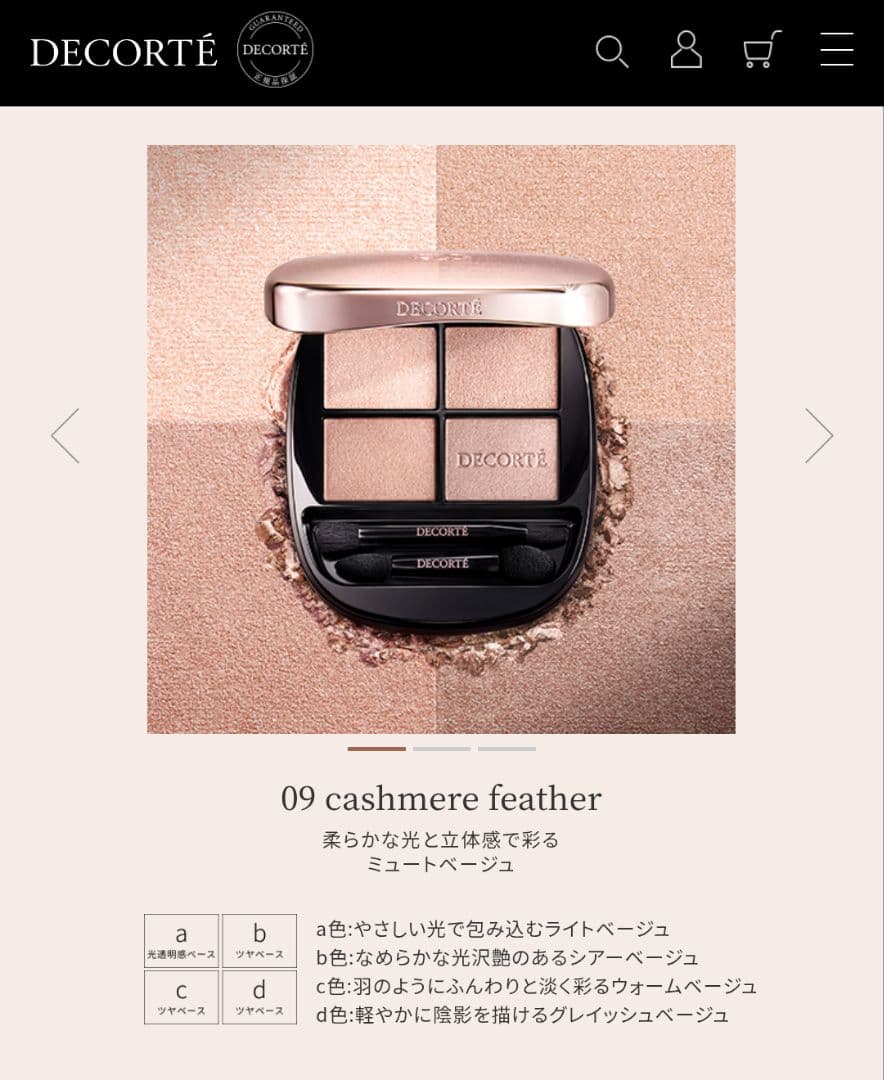This screenshot has height=1080, width=884.
Task: Open the account profile icon
Action: point(686,50)
